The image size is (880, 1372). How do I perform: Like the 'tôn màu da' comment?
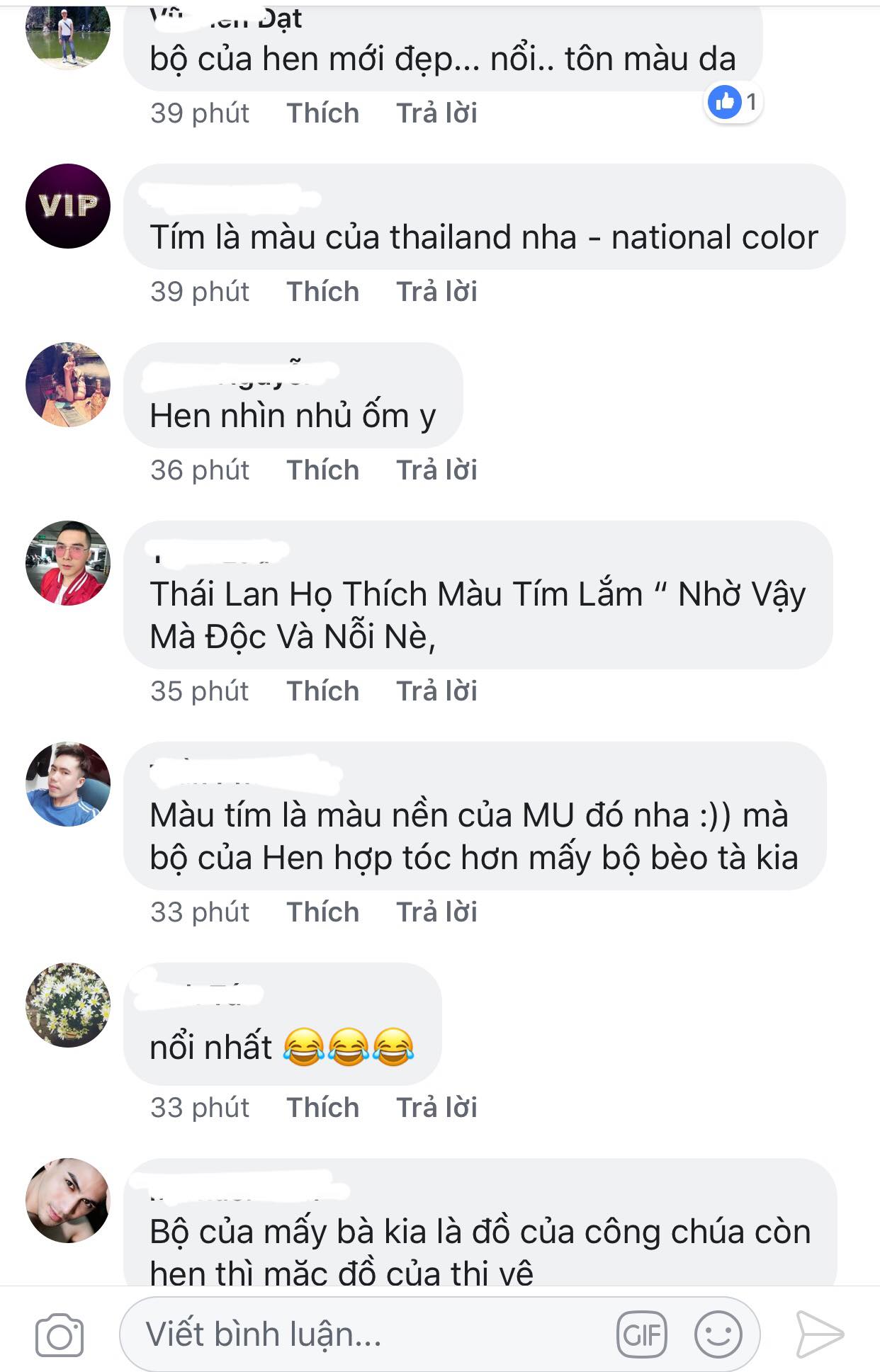[x=323, y=113]
